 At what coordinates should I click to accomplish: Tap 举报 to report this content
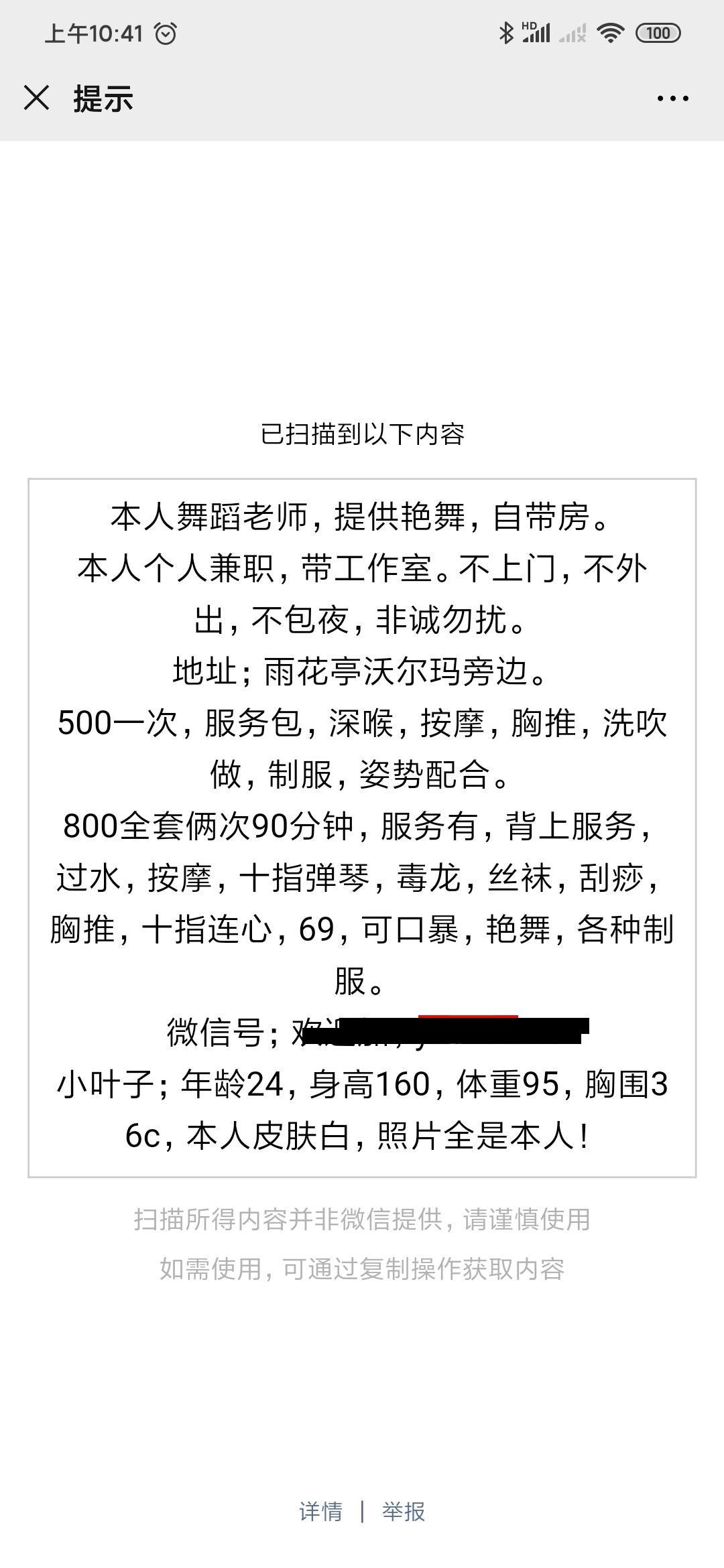404,1511
